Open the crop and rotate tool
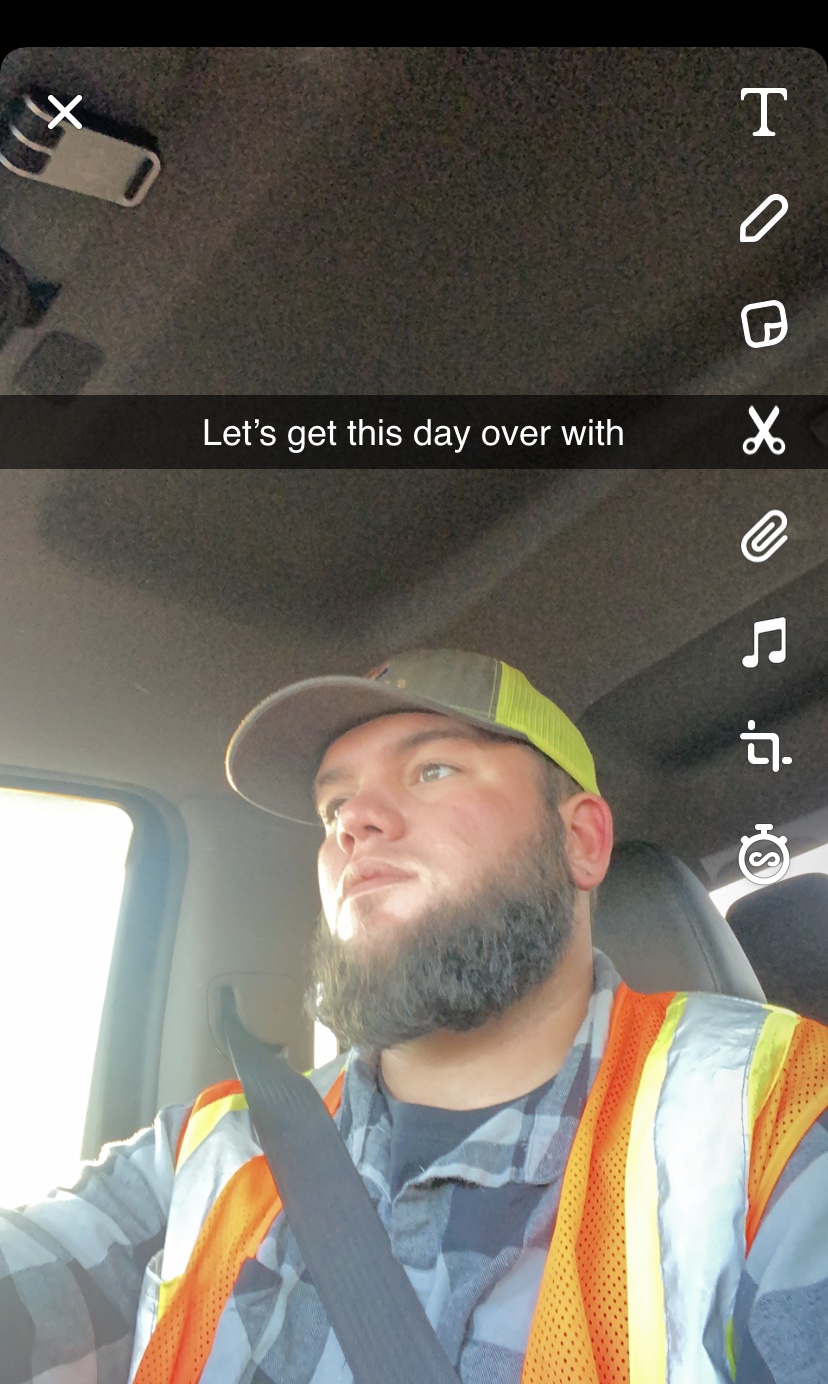 tap(765, 747)
